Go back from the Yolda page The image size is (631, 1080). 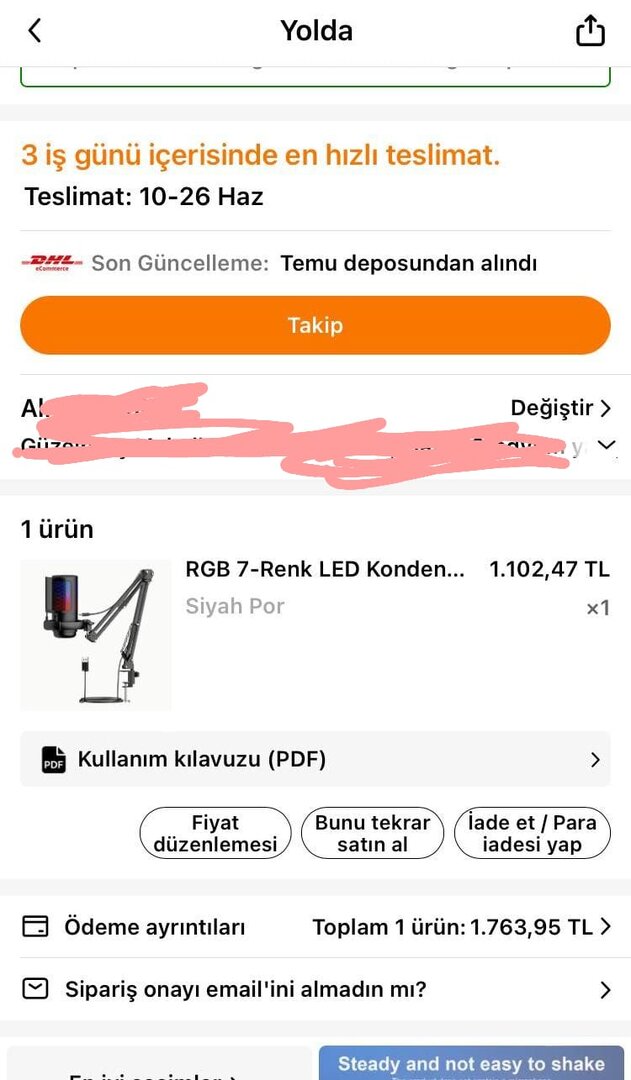tap(34, 31)
